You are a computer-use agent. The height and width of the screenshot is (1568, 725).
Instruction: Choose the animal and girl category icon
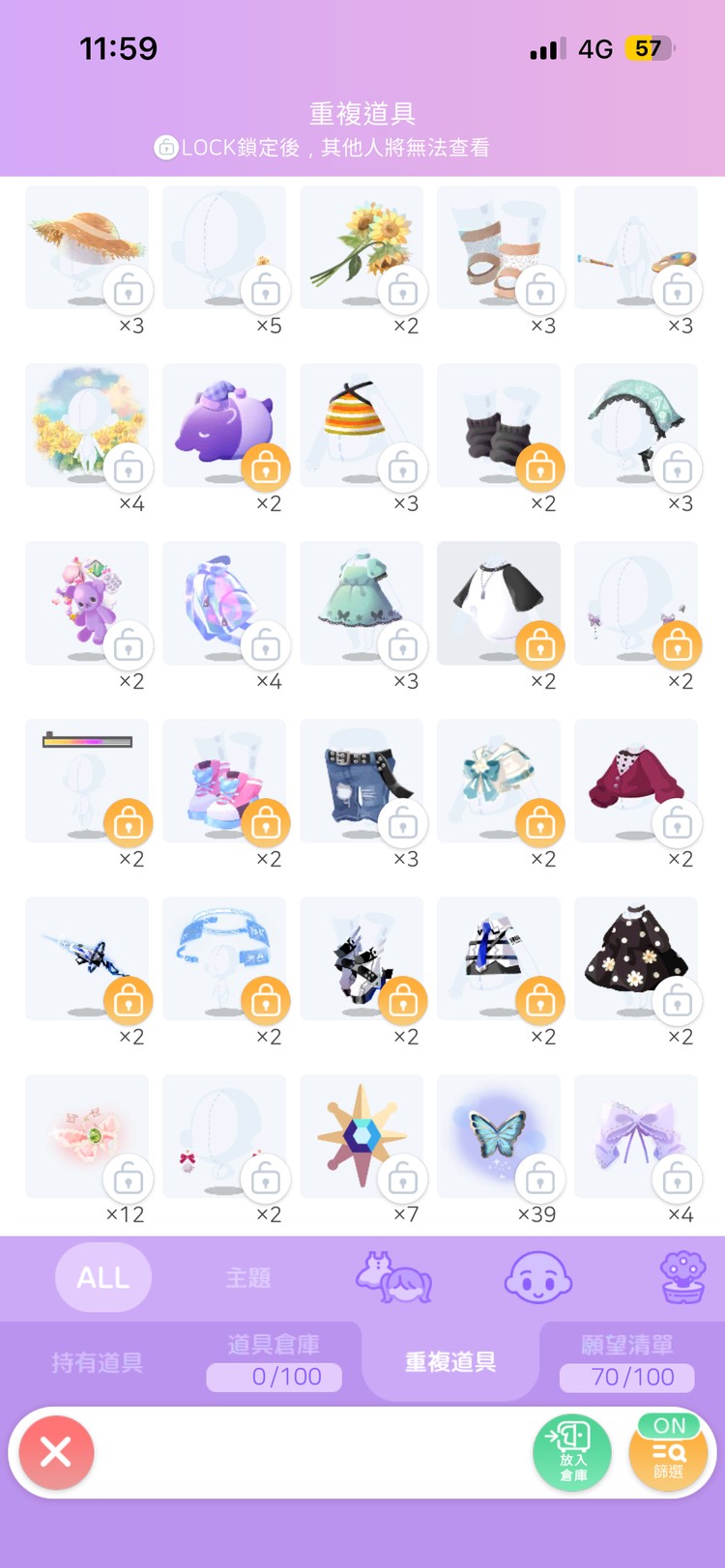point(393,1277)
